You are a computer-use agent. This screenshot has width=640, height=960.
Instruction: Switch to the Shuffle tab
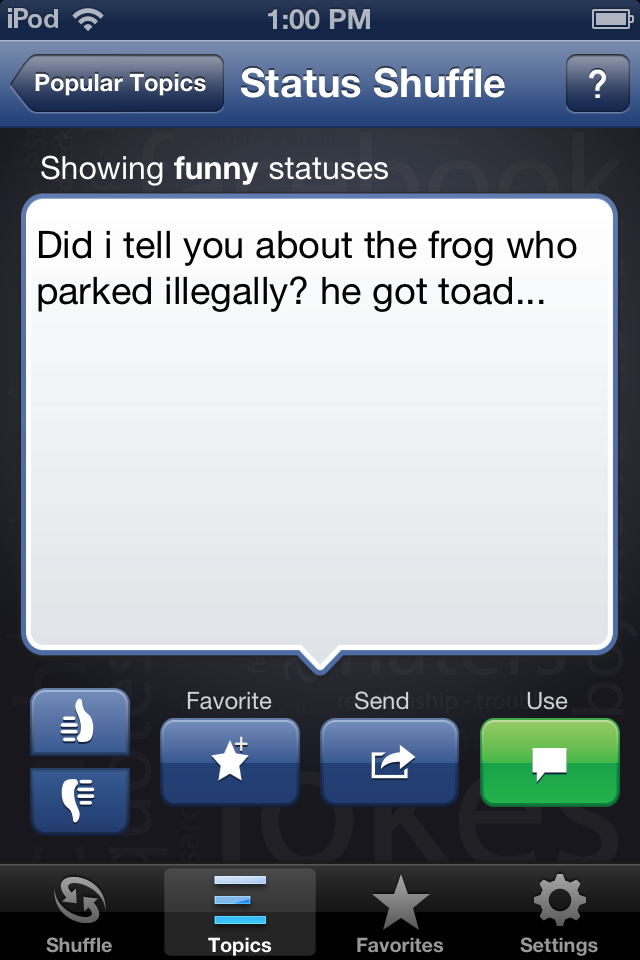click(x=80, y=912)
